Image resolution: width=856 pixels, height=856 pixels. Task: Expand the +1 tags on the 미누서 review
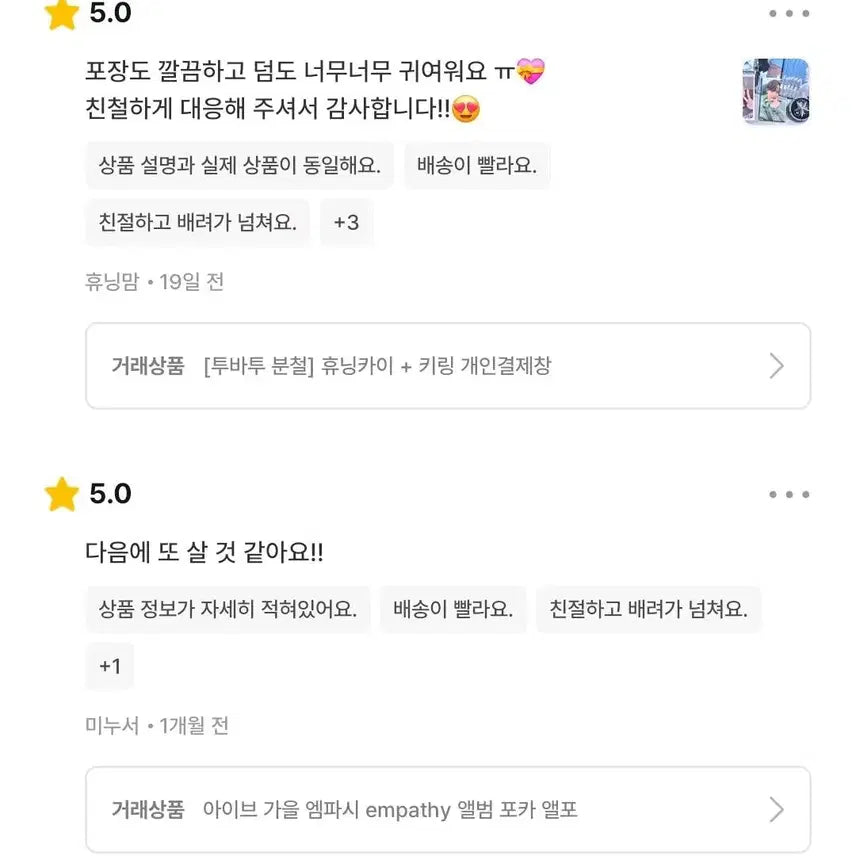click(x=110, y=666)
